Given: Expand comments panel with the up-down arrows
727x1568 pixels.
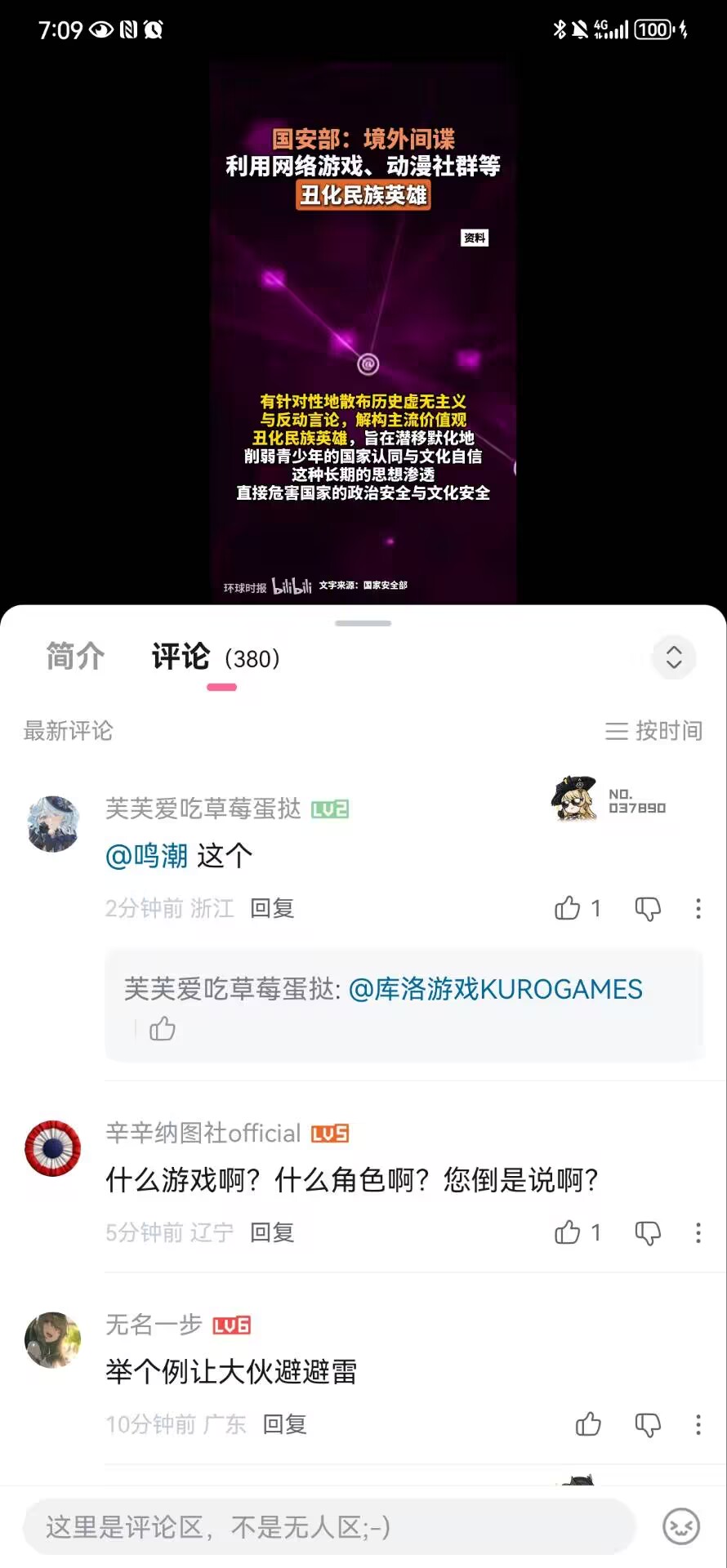Looking at the screenshot, I should click(x=673, y=657).
